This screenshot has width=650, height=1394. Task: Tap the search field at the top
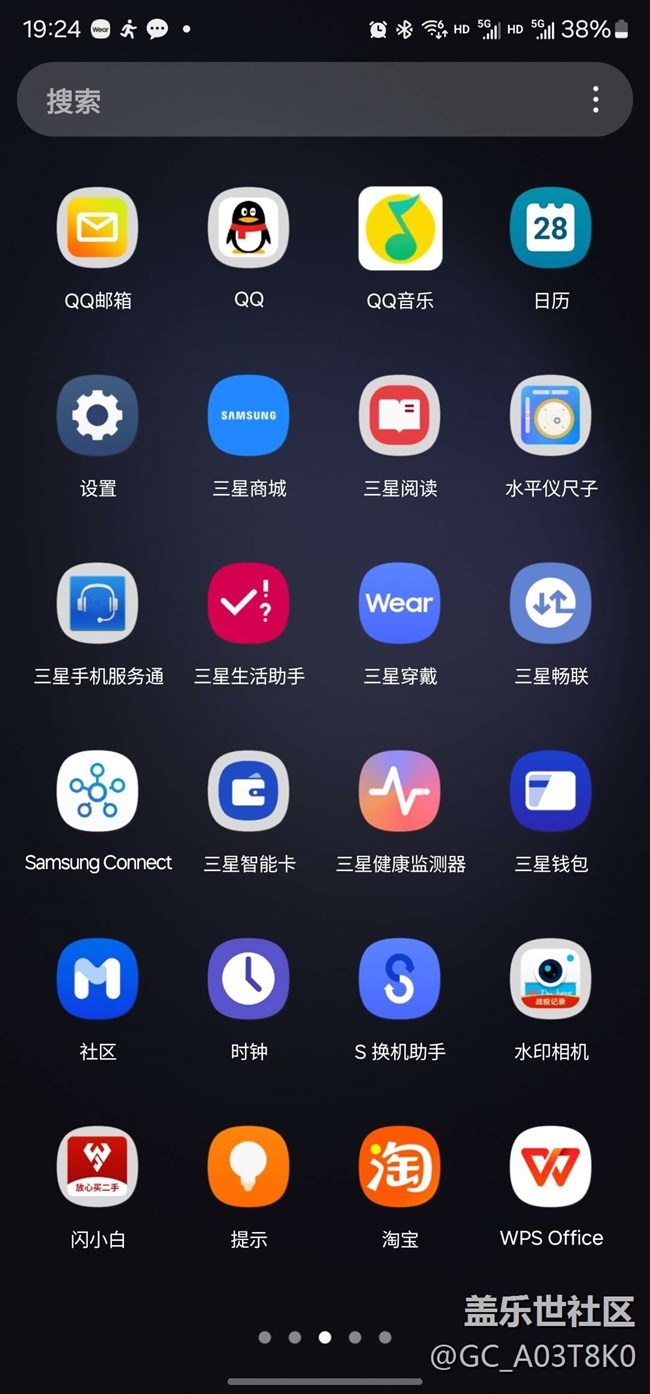click(300, 100)
